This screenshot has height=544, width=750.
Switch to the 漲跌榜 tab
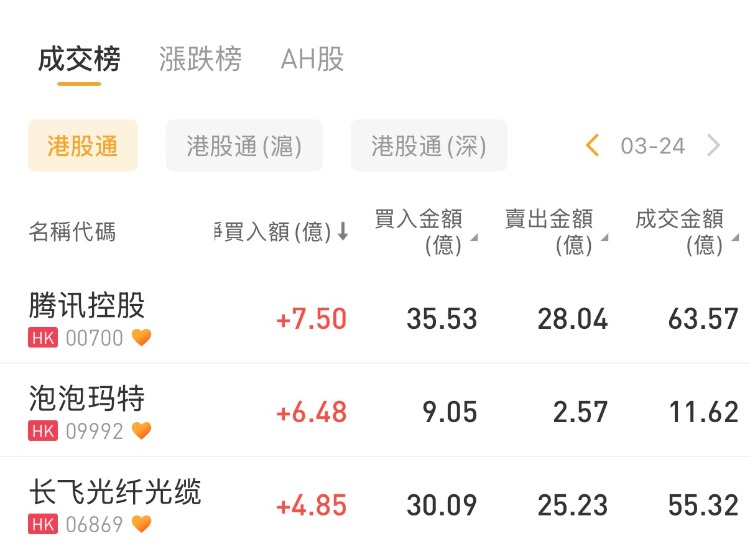(x=200, y=59)
